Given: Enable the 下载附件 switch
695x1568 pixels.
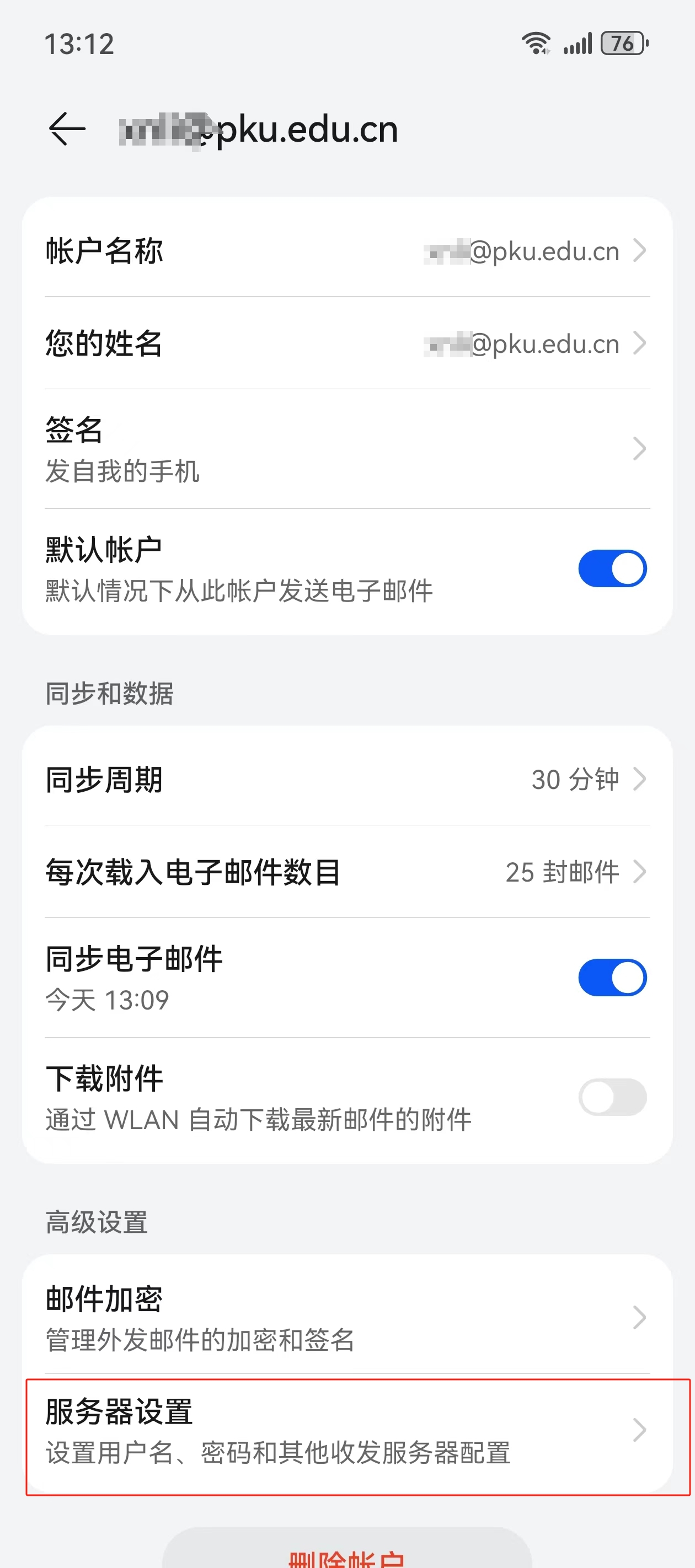Looking at the screenshot, I should (612, 1097).
